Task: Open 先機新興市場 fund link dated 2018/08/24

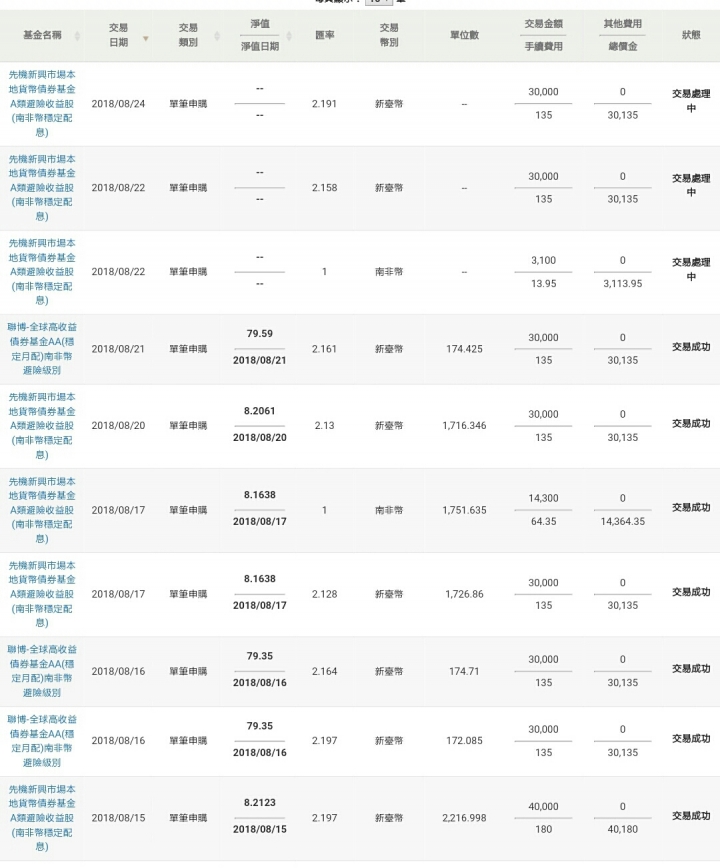Action: click(x=42, y=103)
